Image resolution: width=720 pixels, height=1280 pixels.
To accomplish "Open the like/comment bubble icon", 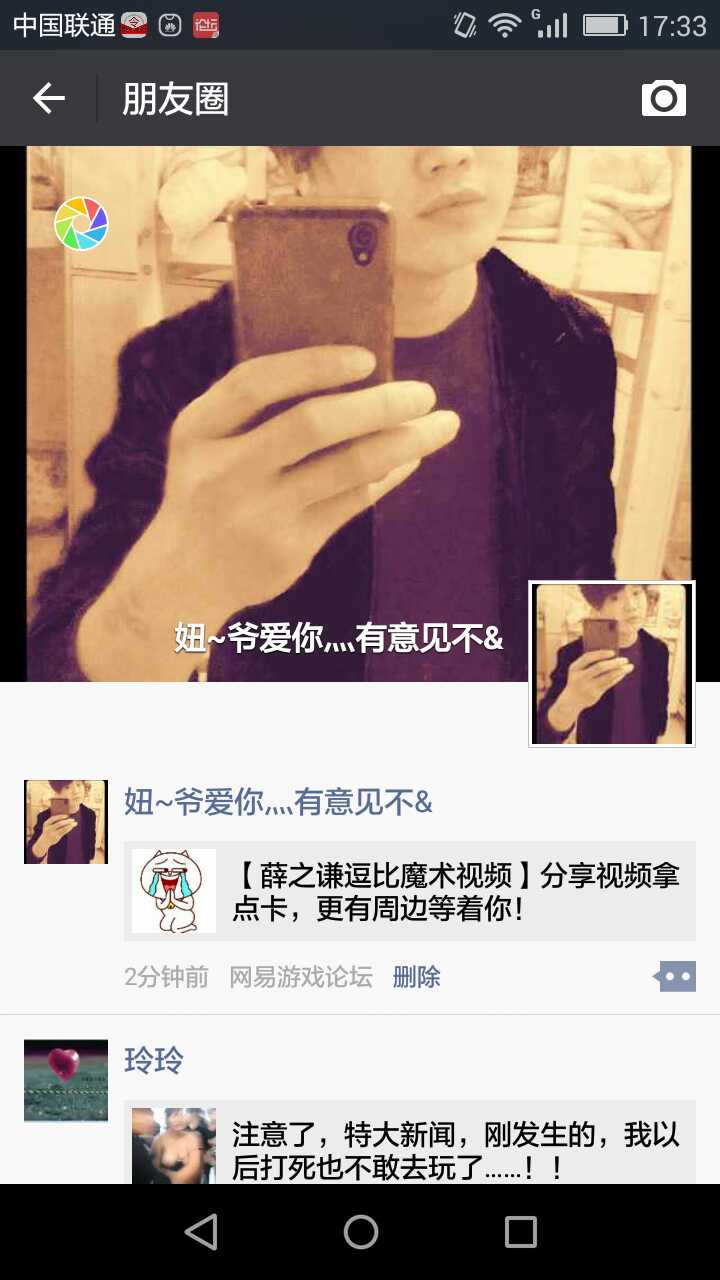I will coord(675,976).
